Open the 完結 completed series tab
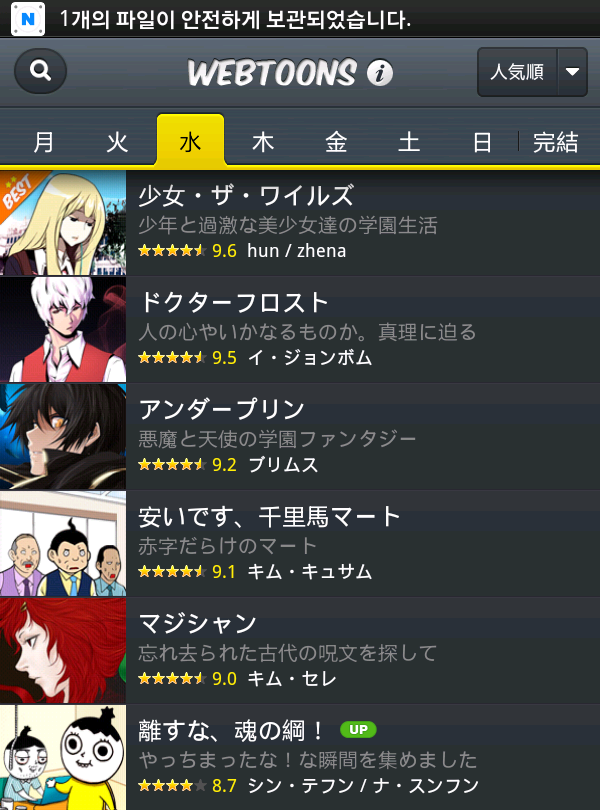The image size is (600, 810). click(556, 142)
